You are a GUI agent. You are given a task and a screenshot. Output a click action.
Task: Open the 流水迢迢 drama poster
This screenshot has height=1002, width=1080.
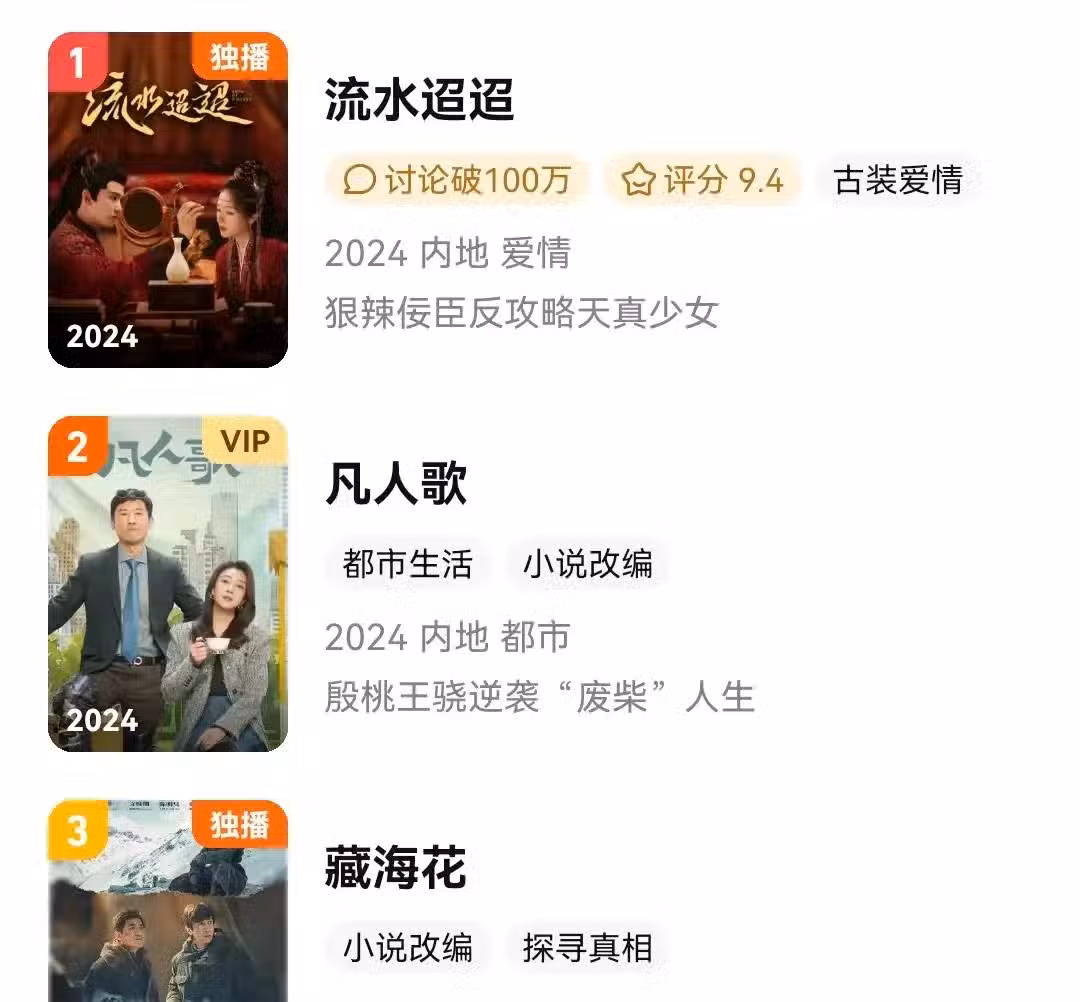tap(168, 200)
